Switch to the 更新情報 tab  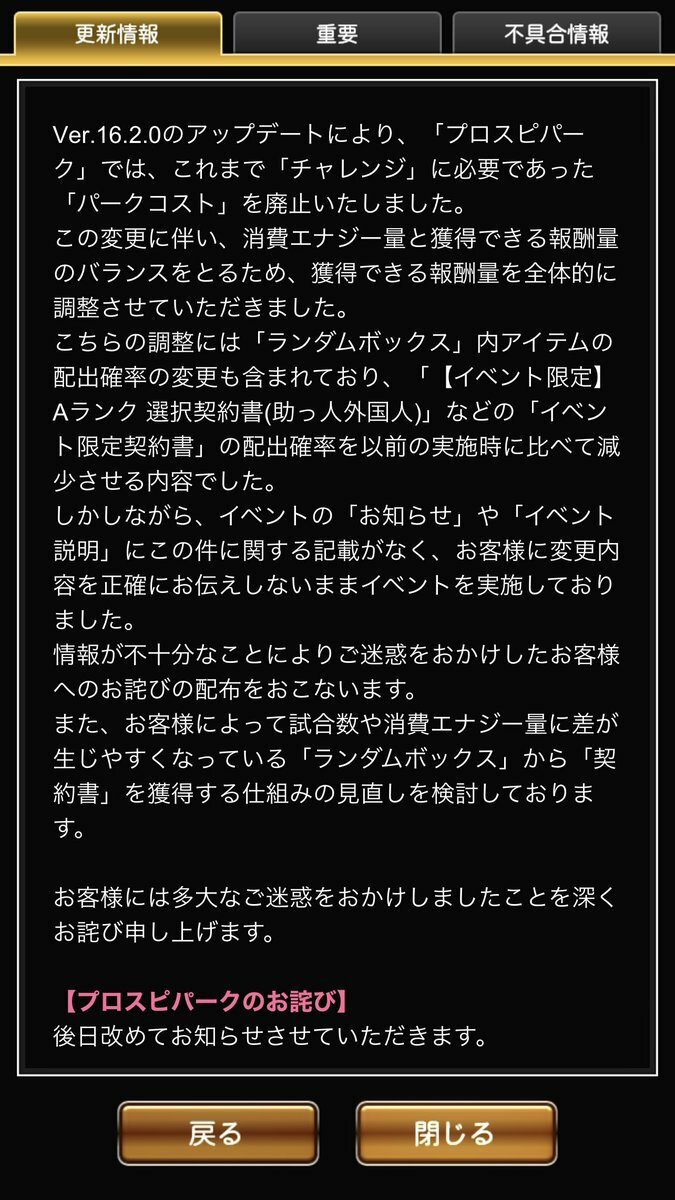pyautogui.click(x=117, y=33)
